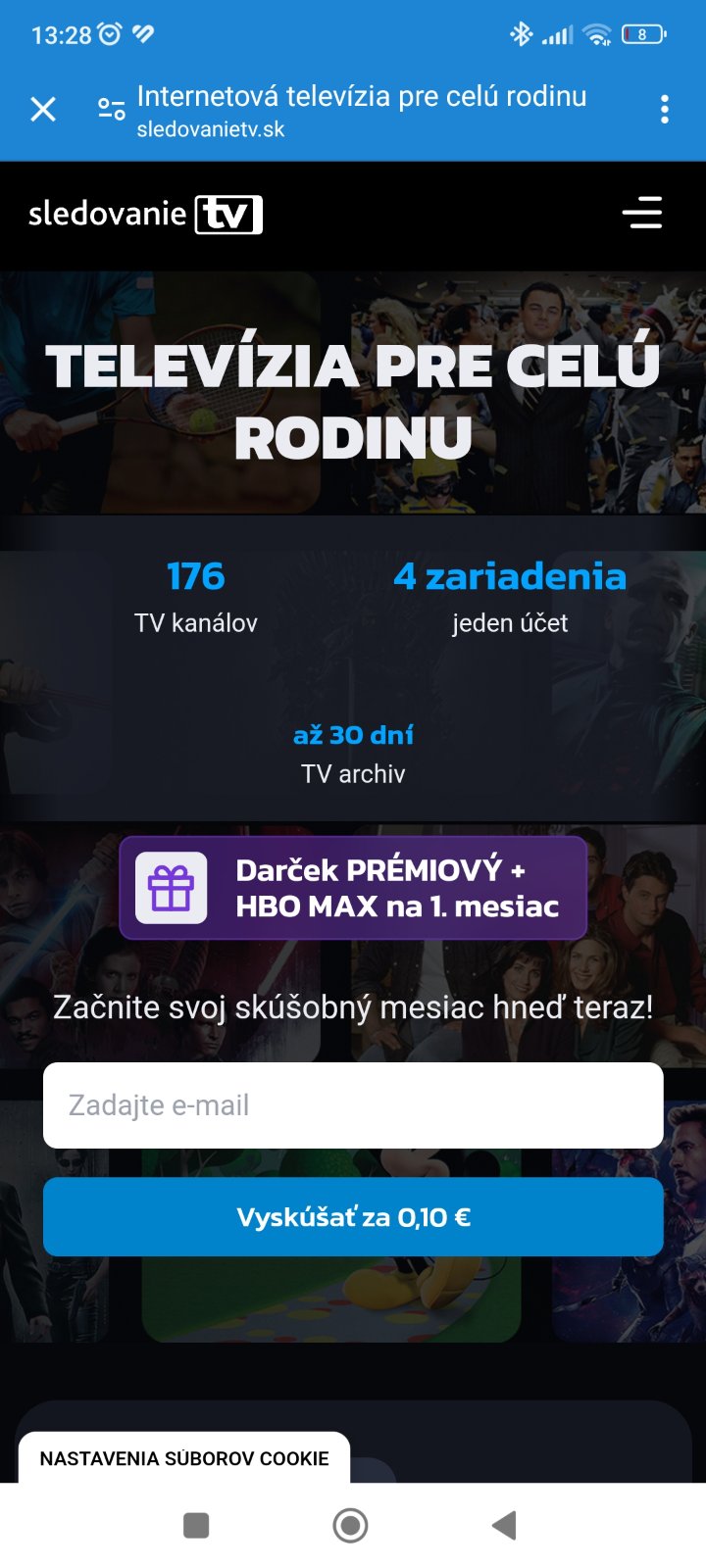The height and width of the screenshot is (1568, 706).
Task: Open the hamburger navigation menu
Action: pyautogui.click(x=642, y=213)
